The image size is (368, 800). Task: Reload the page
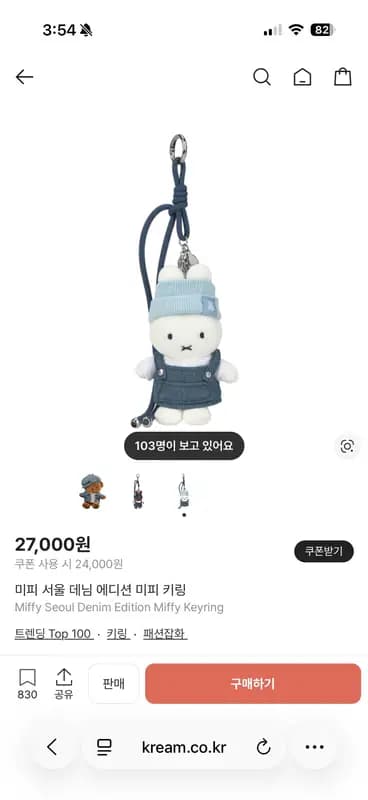coord(263,747)
